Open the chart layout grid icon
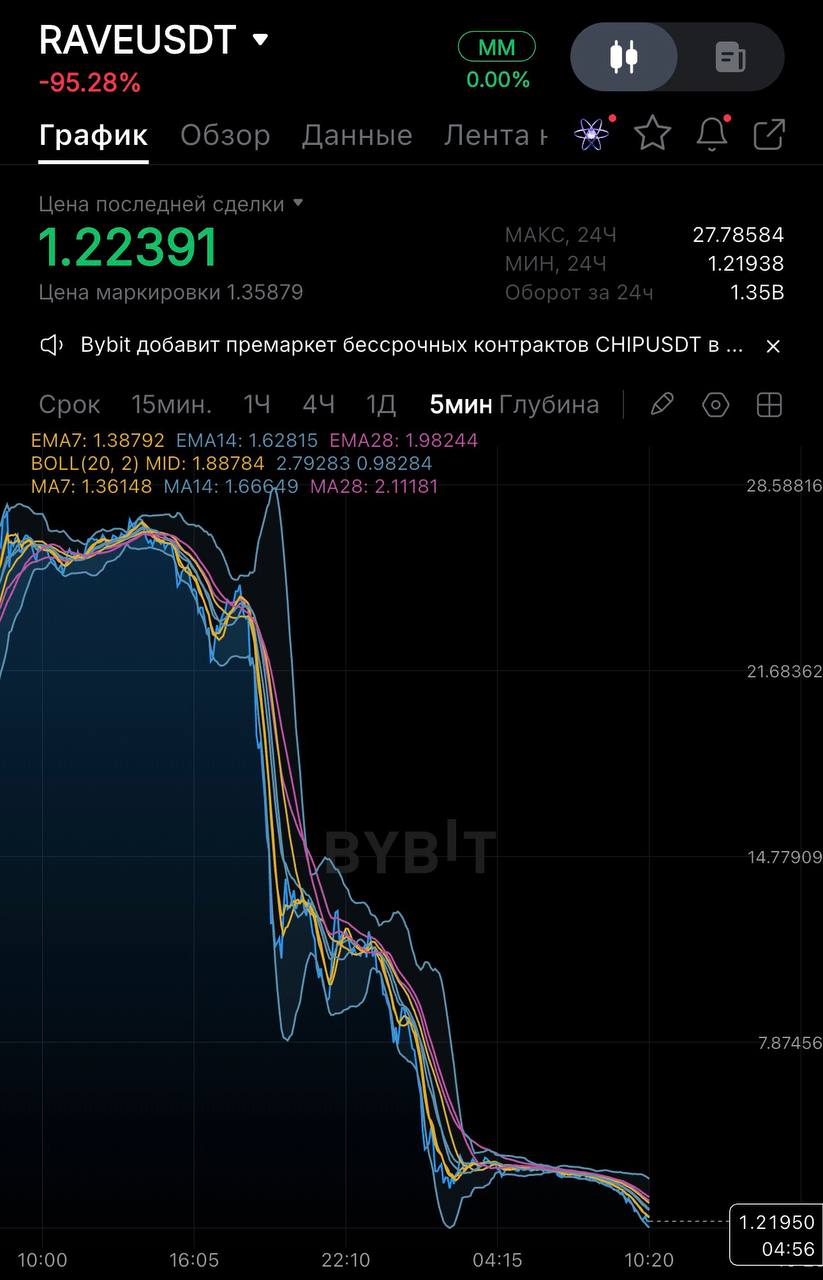The height and width of the screenshot is (1280, 823). pos(769,405)
